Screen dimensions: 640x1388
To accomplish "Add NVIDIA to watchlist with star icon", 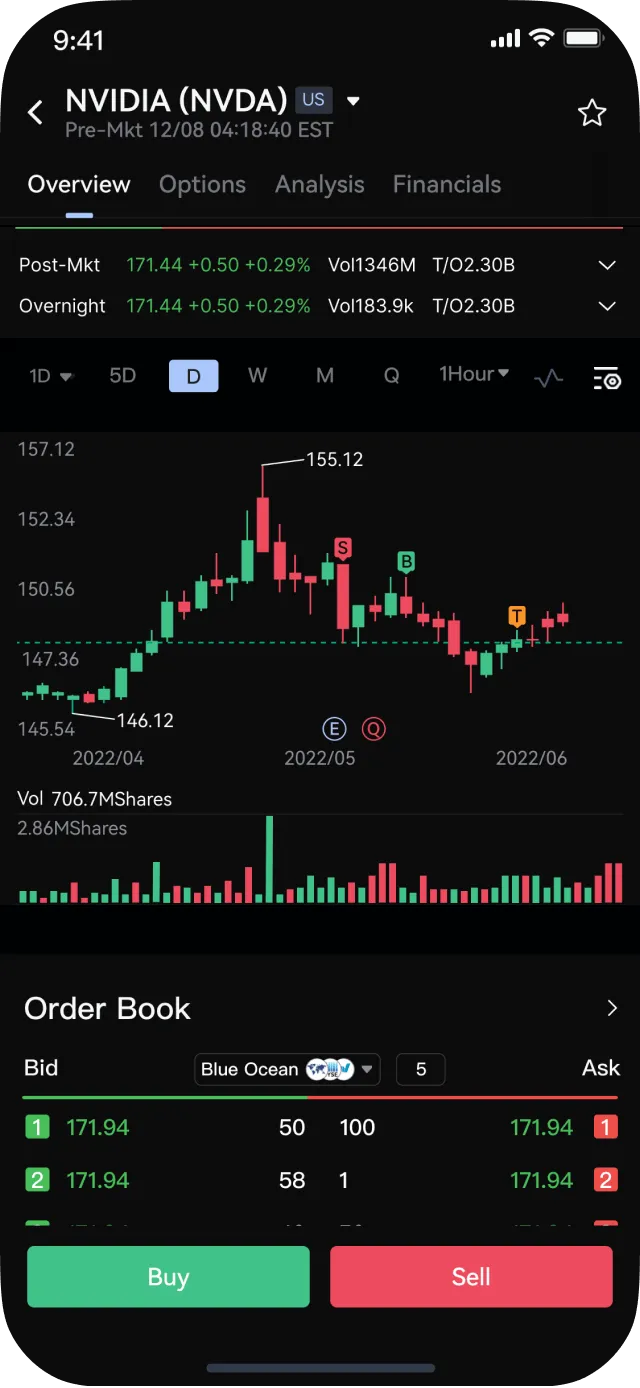I will [592, 113].
